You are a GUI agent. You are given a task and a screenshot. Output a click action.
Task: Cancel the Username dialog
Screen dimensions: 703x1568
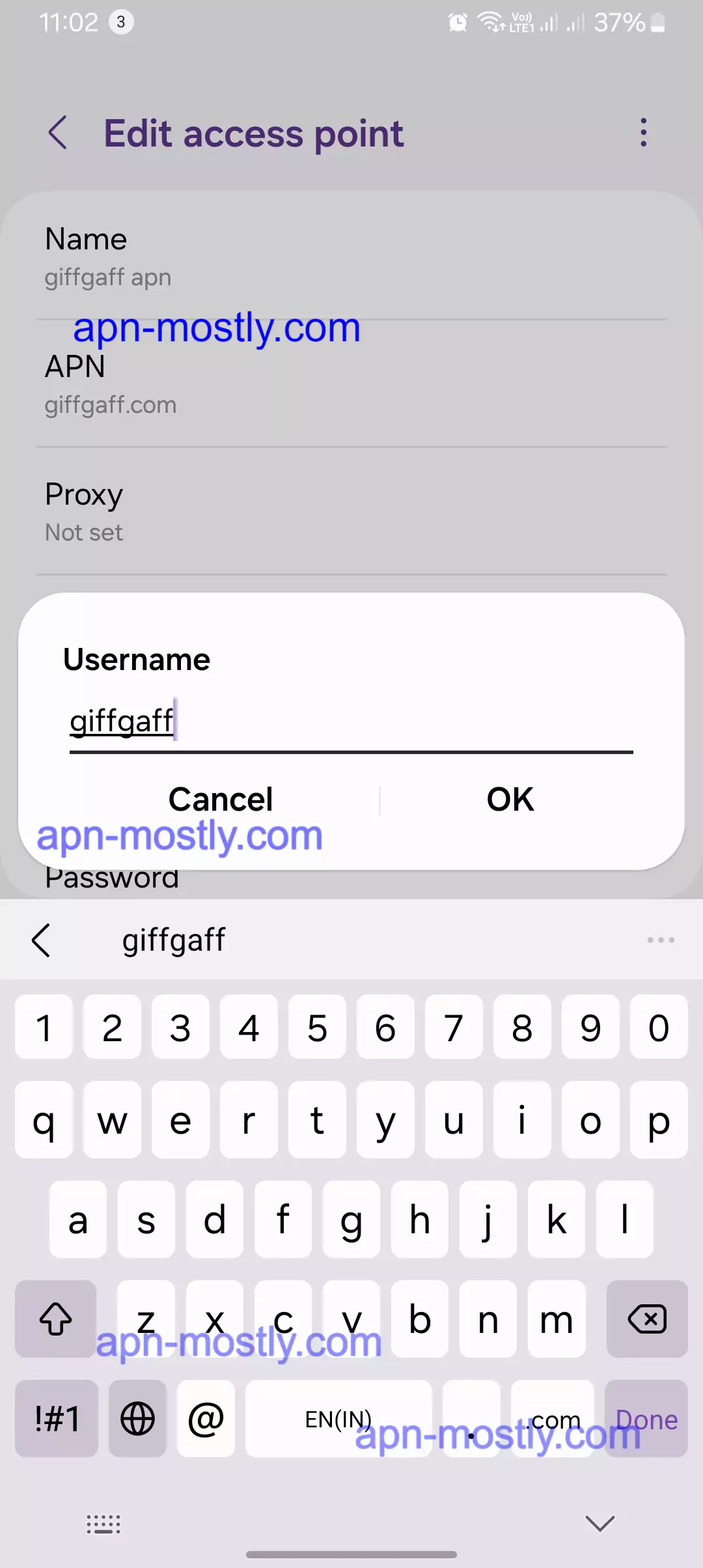220,799
